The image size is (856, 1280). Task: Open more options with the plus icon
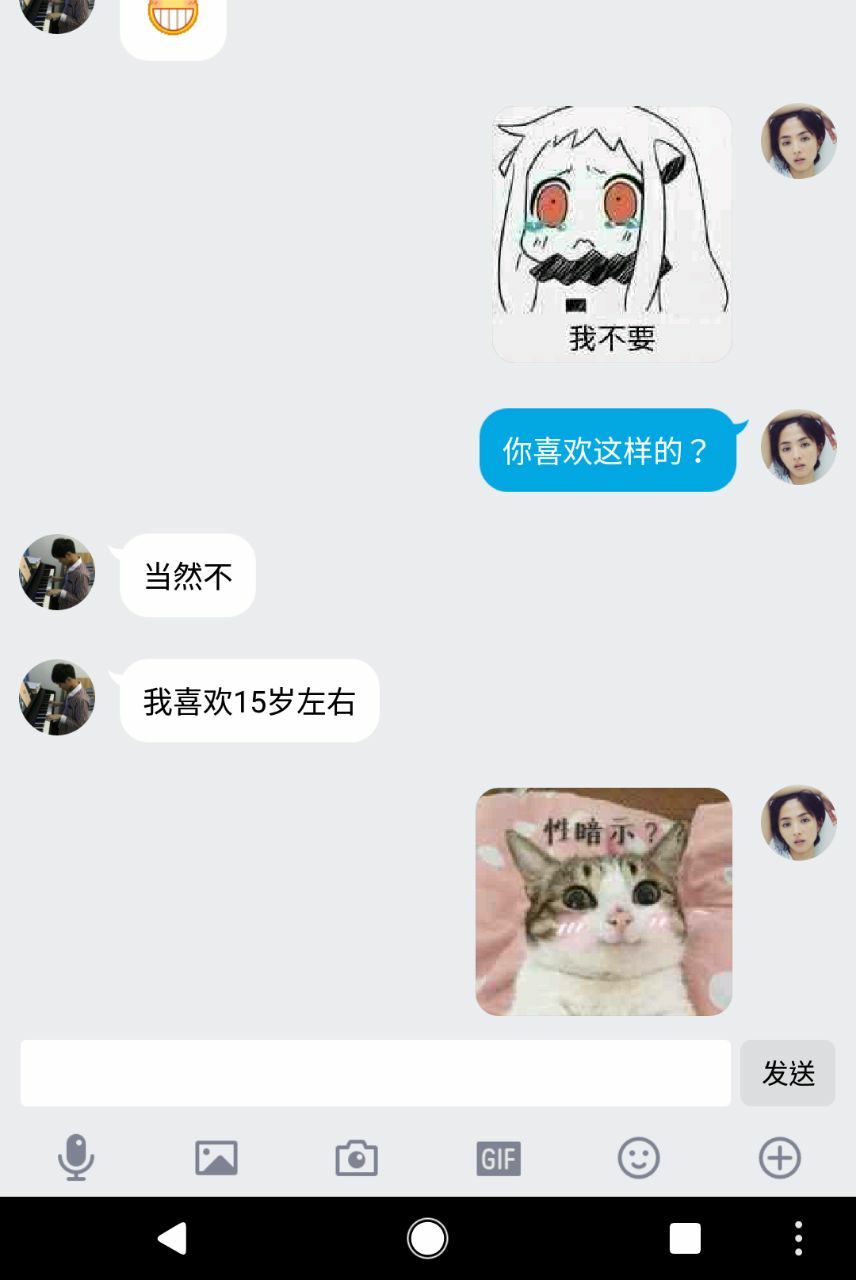tap(780, 1158)
